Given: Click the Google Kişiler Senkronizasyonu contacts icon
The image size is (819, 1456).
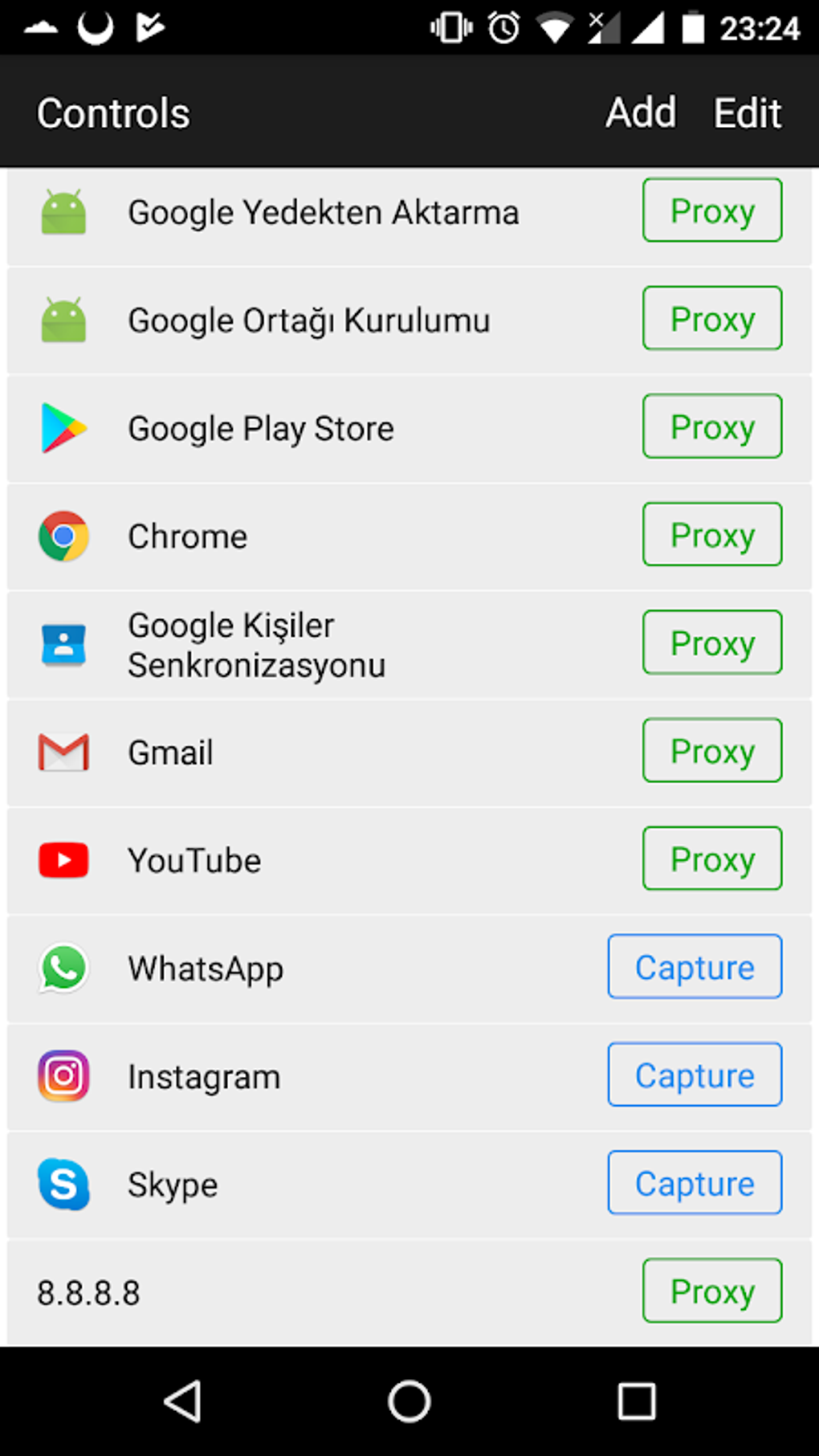Looking at the screenshot, I should [x=63, y=643].
